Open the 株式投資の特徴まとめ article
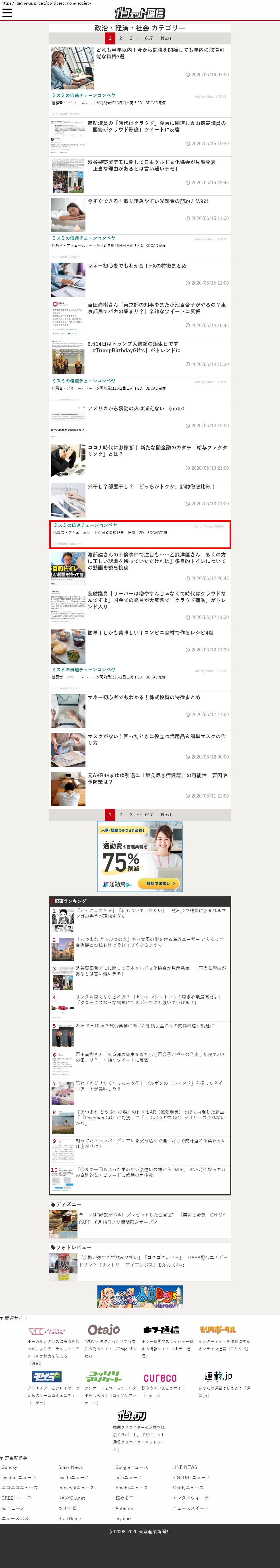 [144, 697]
